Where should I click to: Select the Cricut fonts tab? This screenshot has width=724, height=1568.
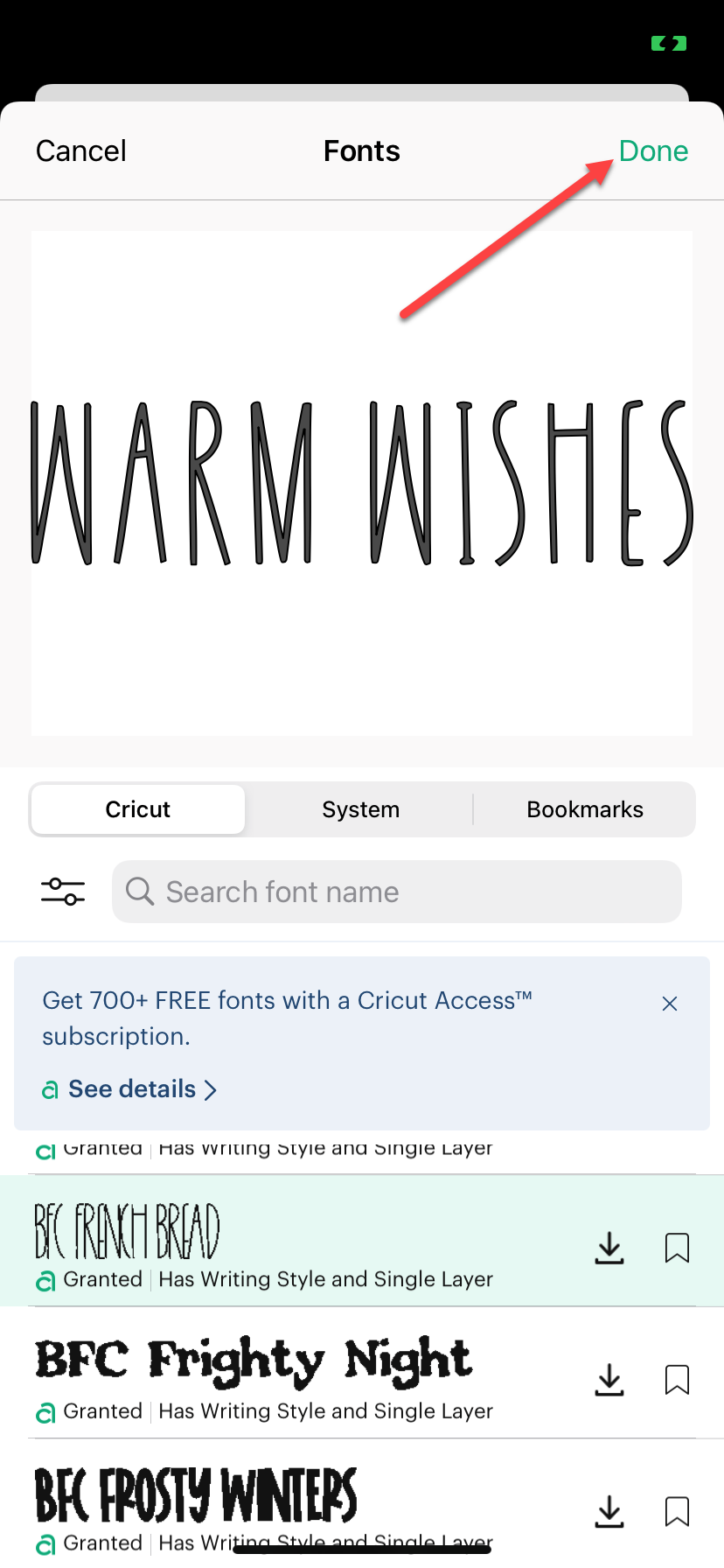tap(137, 809)
